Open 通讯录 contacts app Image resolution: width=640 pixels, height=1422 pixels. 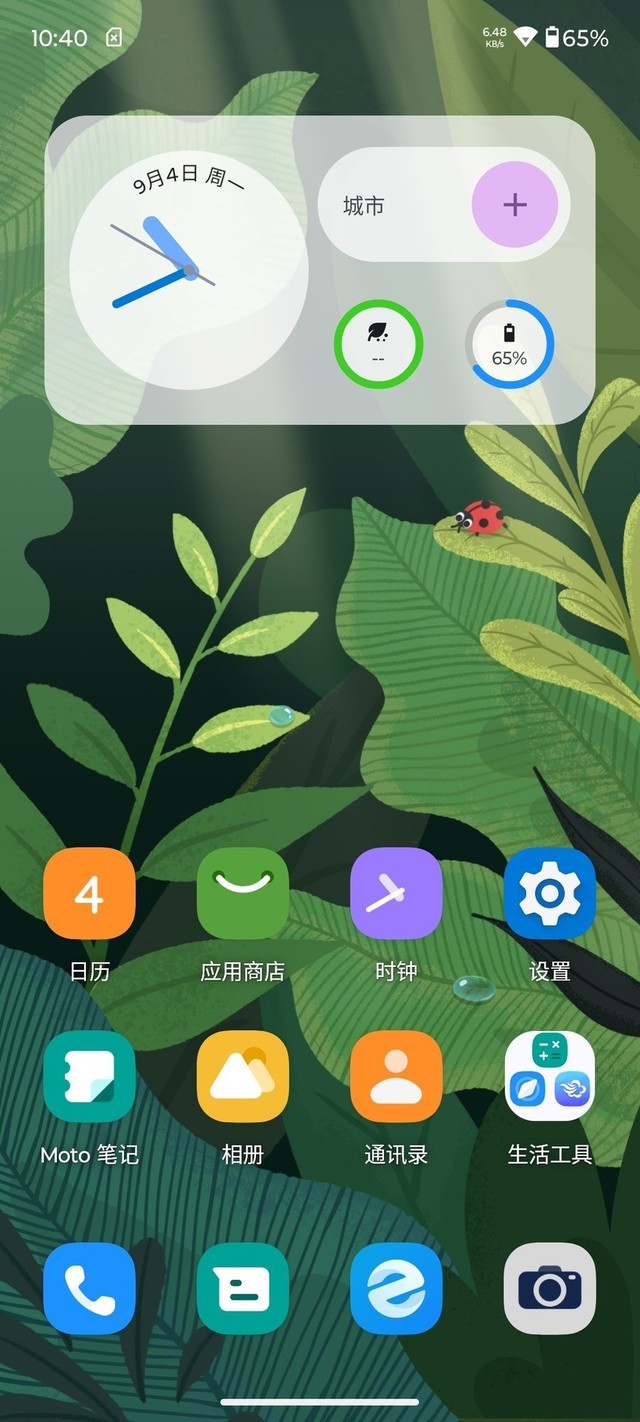pos(396,1077)
